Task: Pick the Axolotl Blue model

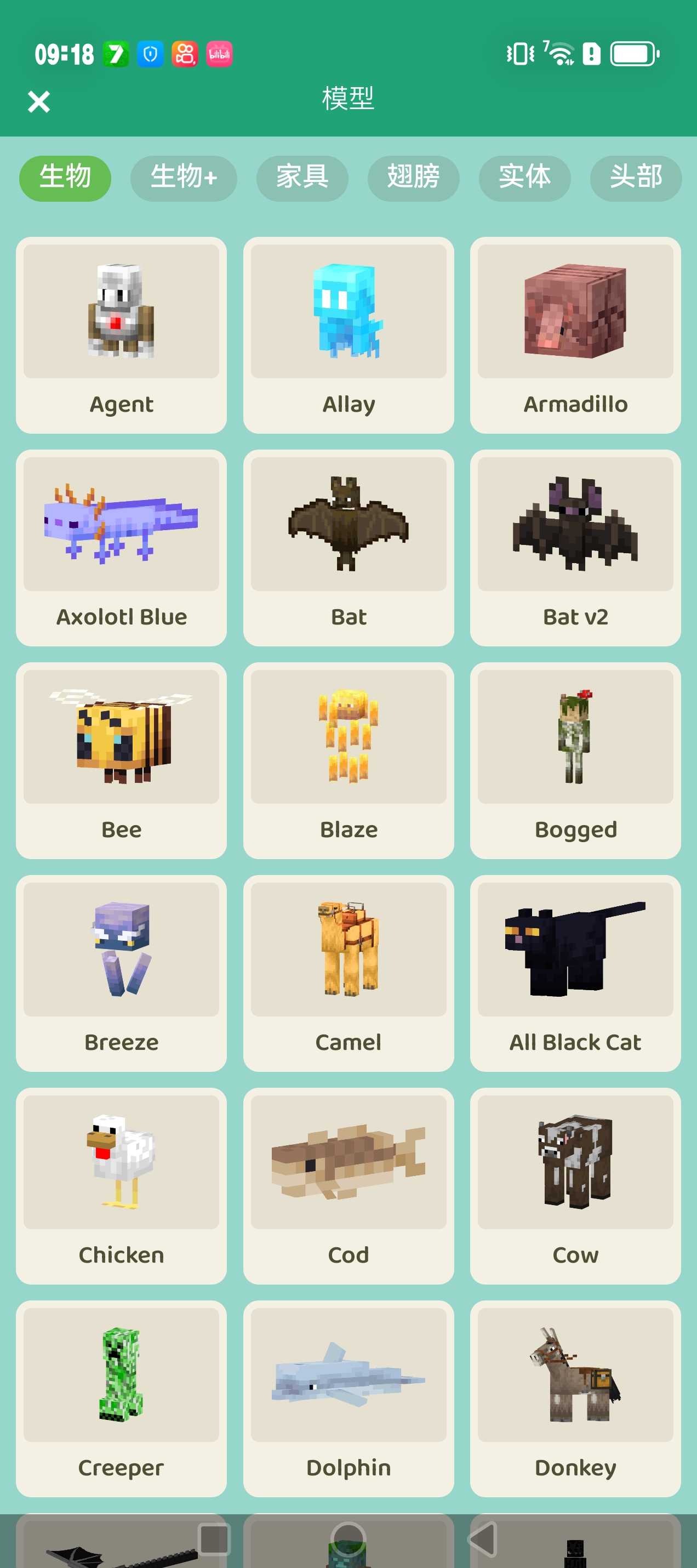Action: click(x=121, y=547)
